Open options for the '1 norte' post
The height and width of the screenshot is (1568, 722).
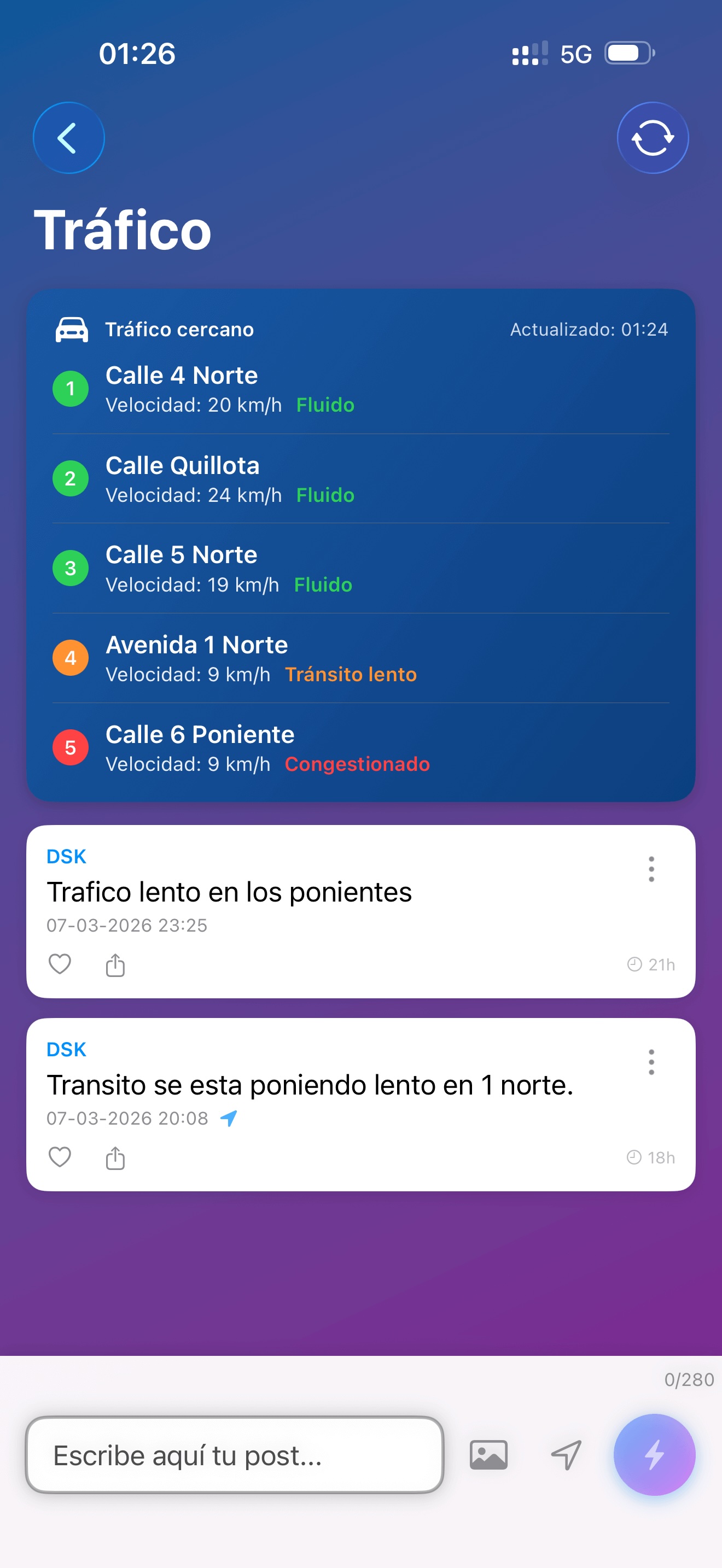click(x=651, y=1062)
